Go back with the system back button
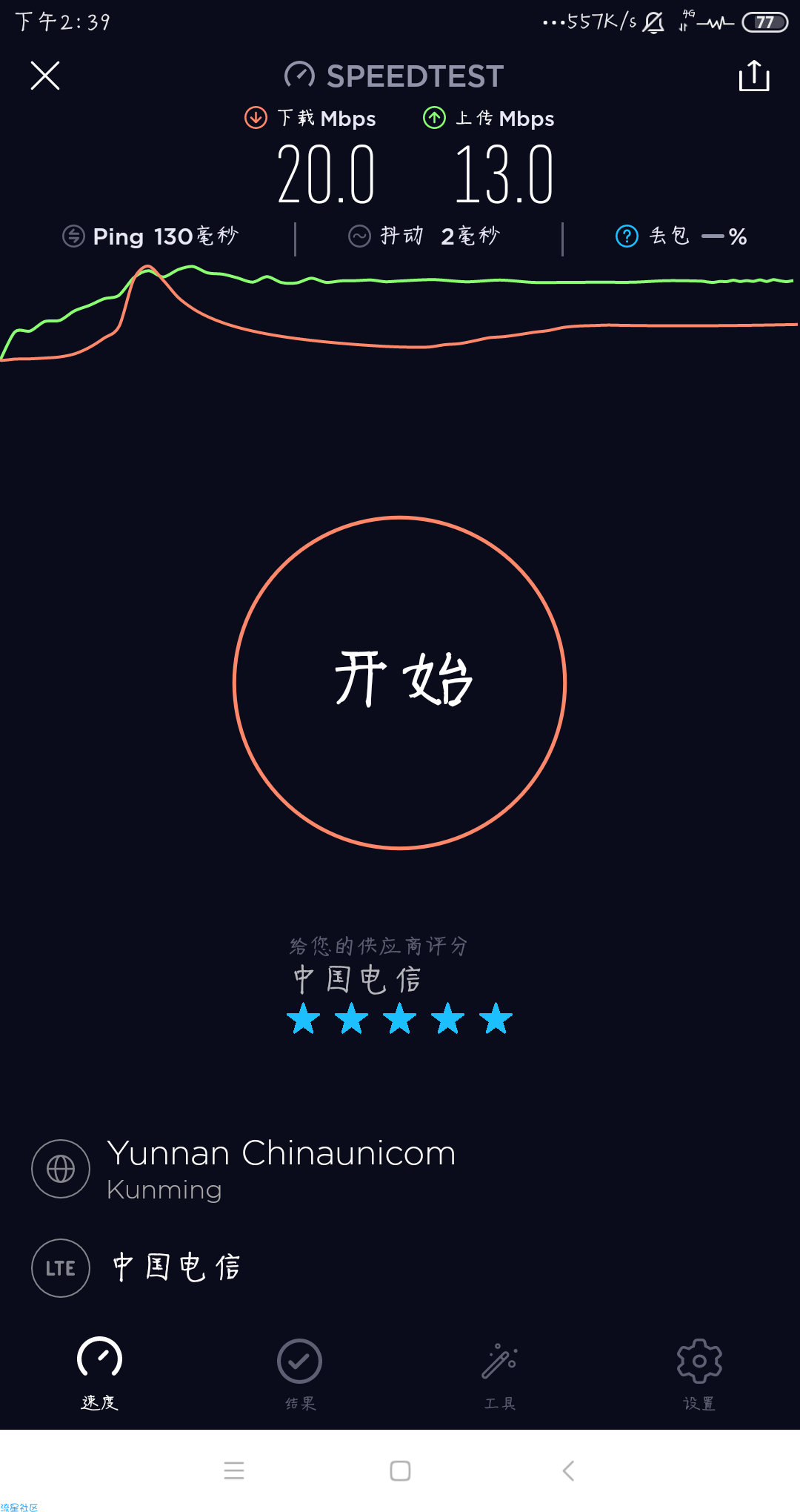 click(x=568, y=1470)
